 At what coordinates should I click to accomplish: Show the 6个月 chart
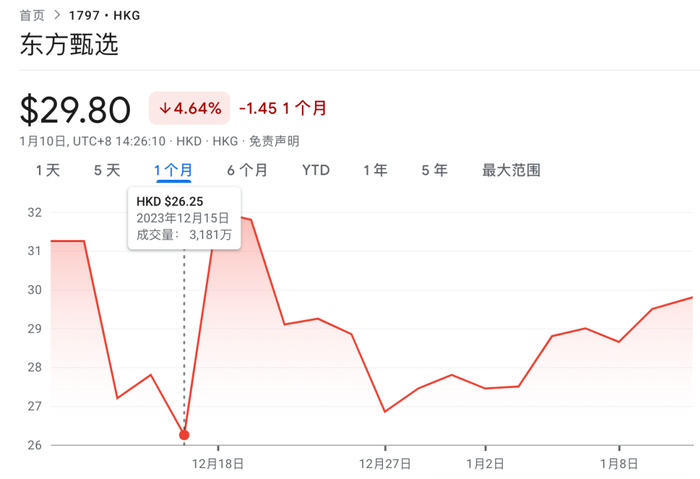coord(247,170)
